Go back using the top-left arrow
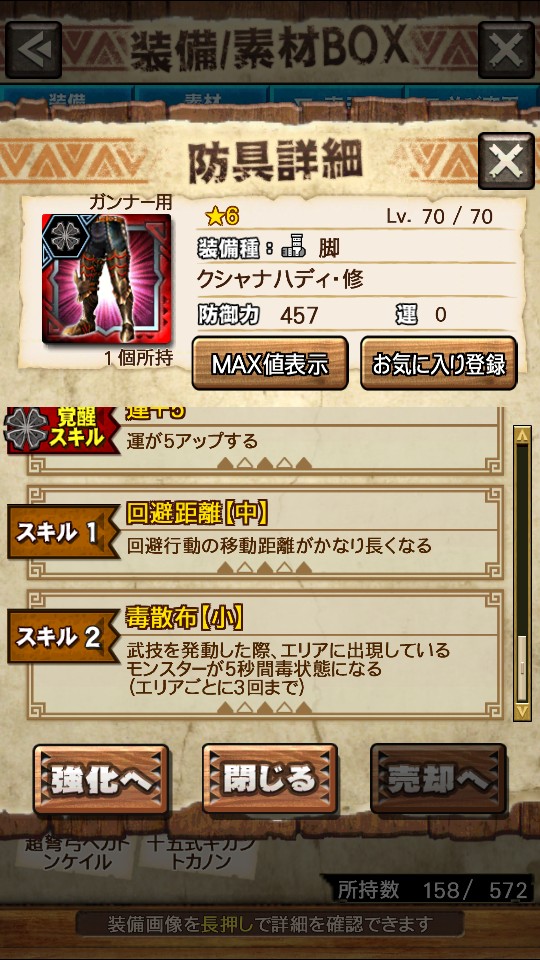Screen dimensions: 540x960 tap(34, 49)
